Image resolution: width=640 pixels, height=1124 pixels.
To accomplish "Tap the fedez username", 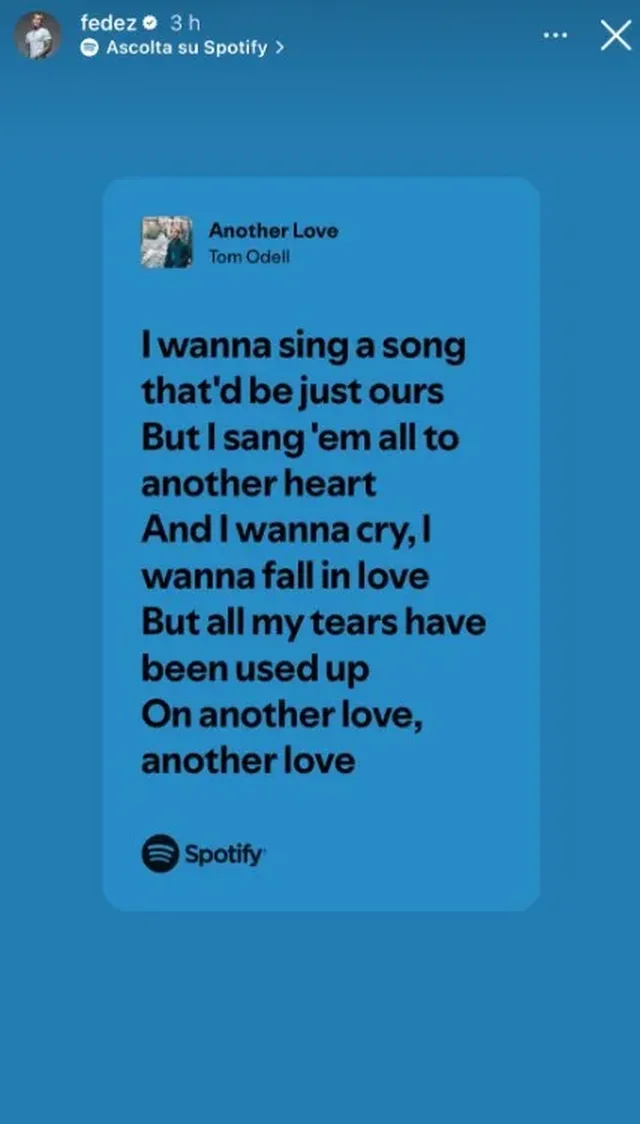I will 108,23.
